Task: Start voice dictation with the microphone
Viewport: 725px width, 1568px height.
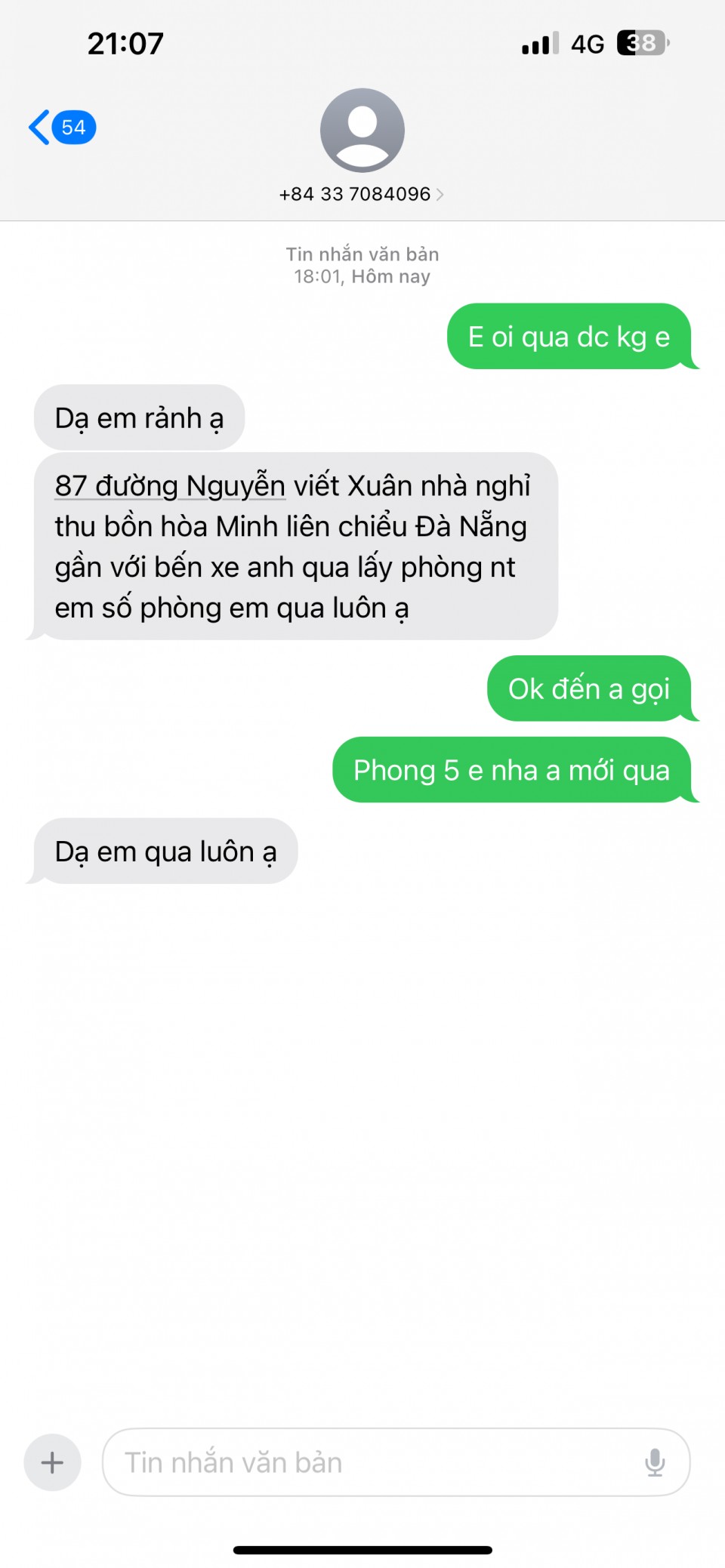Action: [x=655, y=1462]
